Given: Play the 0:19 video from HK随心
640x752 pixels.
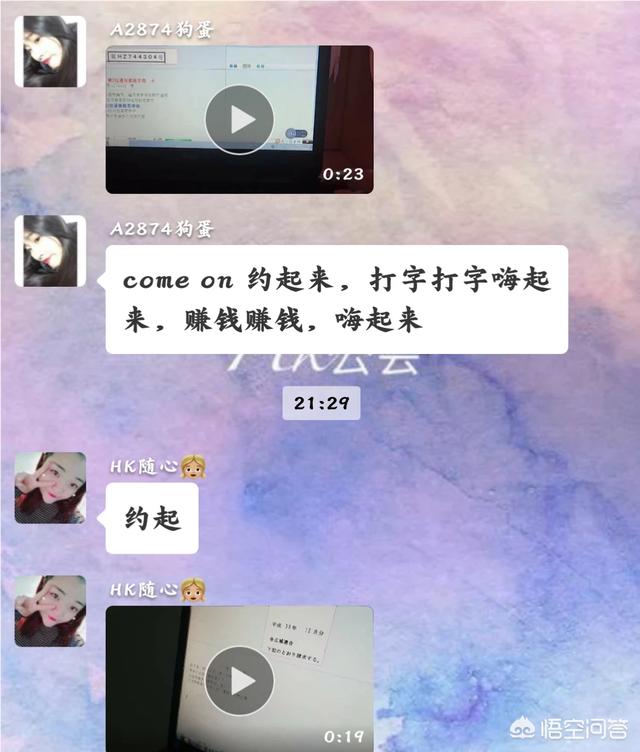Looking at the screenshot, I should [x=239, y=680].
